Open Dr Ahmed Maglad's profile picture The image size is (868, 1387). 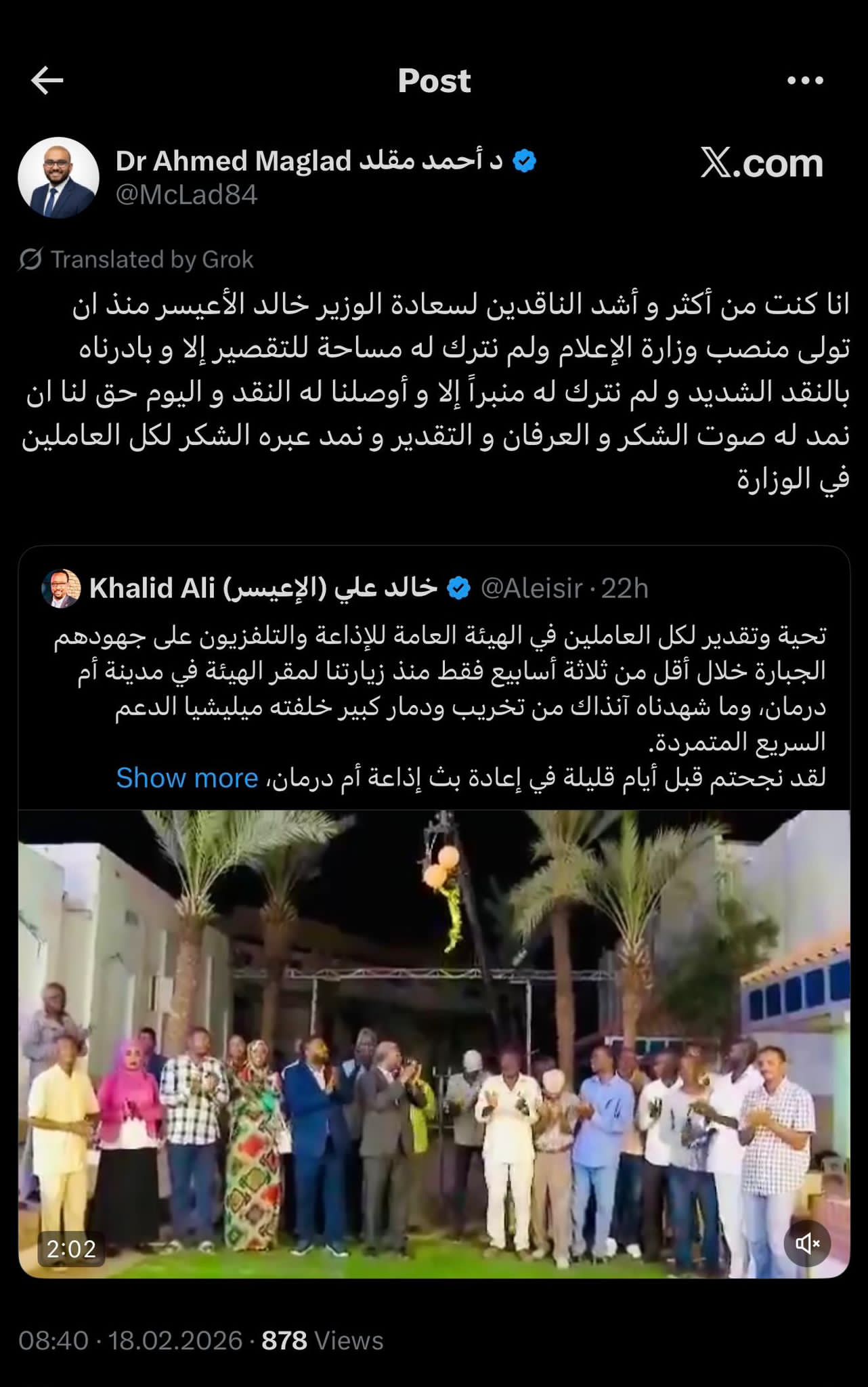click(x=58, y=178)
